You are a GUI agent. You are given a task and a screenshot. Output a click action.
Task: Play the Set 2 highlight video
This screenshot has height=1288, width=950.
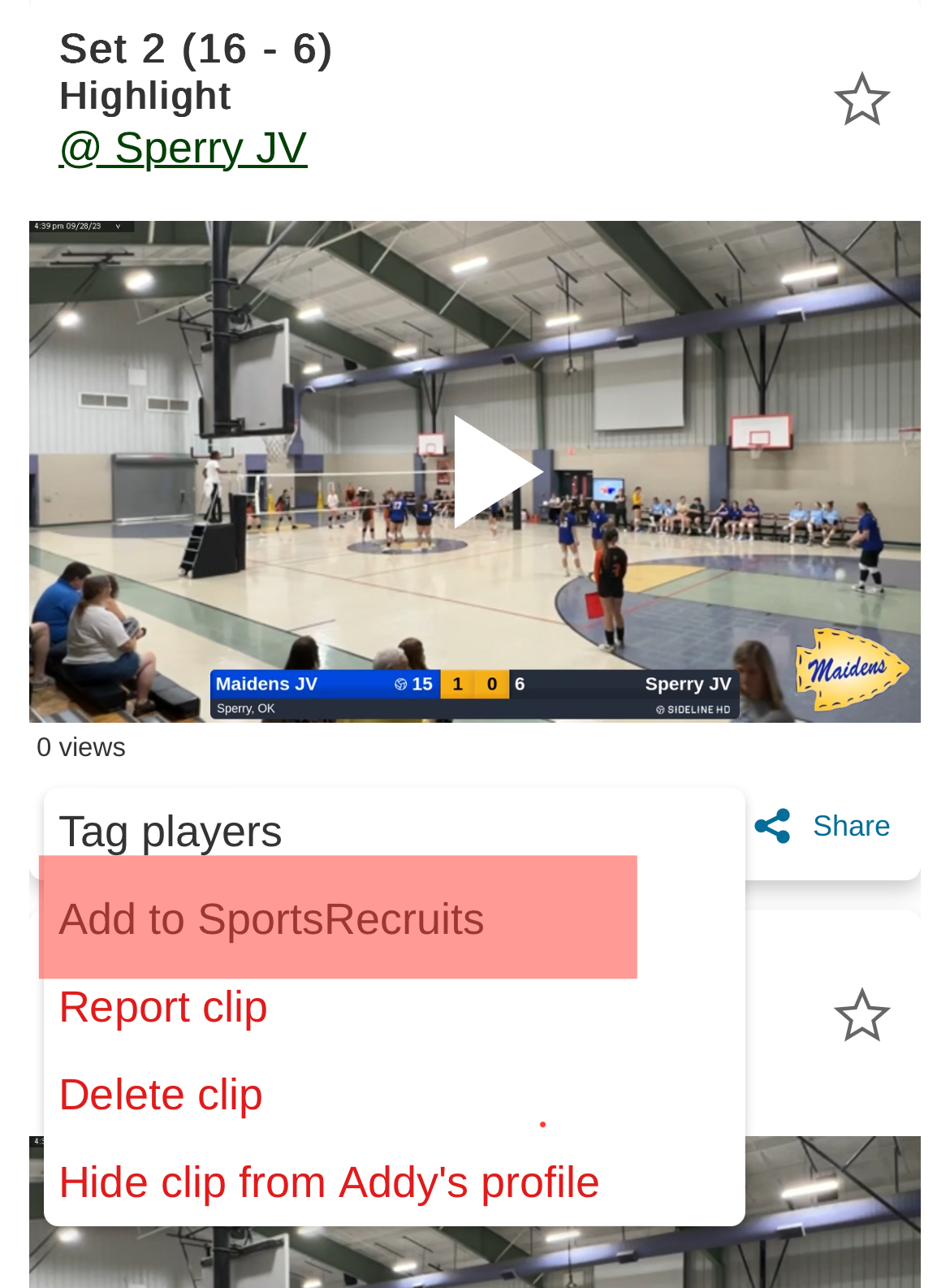click(x=494, y=472)
